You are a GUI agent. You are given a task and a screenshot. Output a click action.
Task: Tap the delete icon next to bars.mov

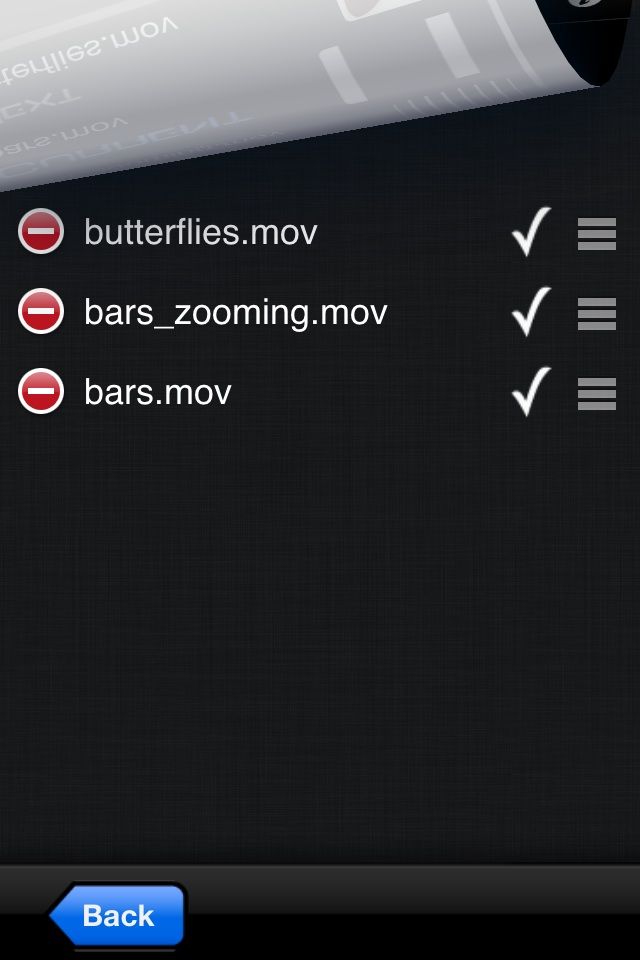coord(41,392)
